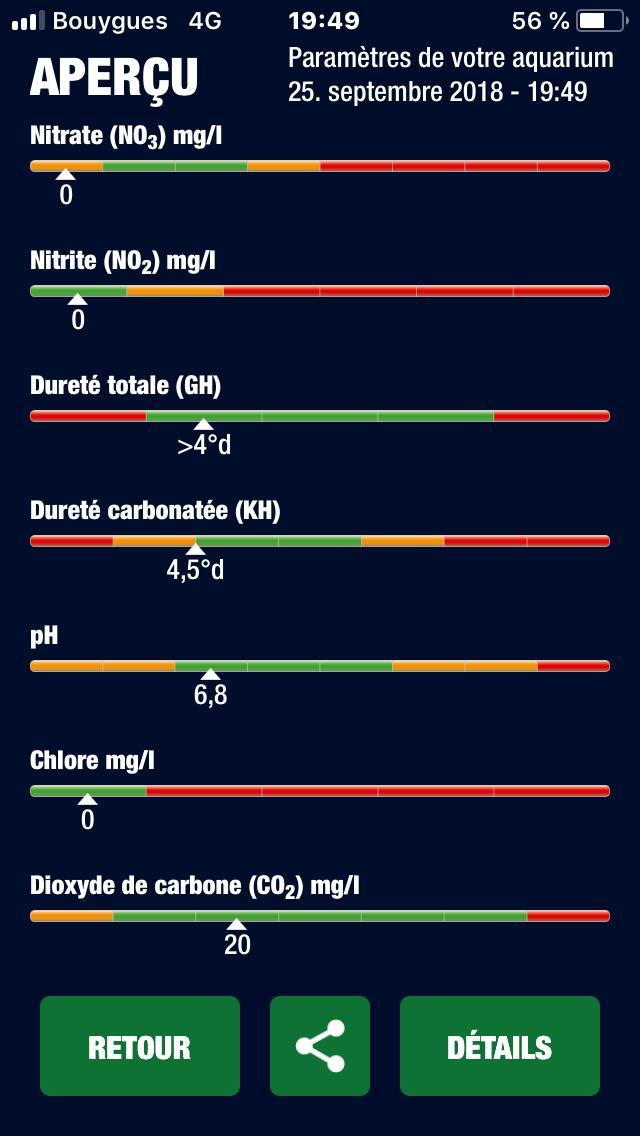This screenshot has height=1136, width=640.
Task: Open the DÉTAILS view
Action: 499,1045
